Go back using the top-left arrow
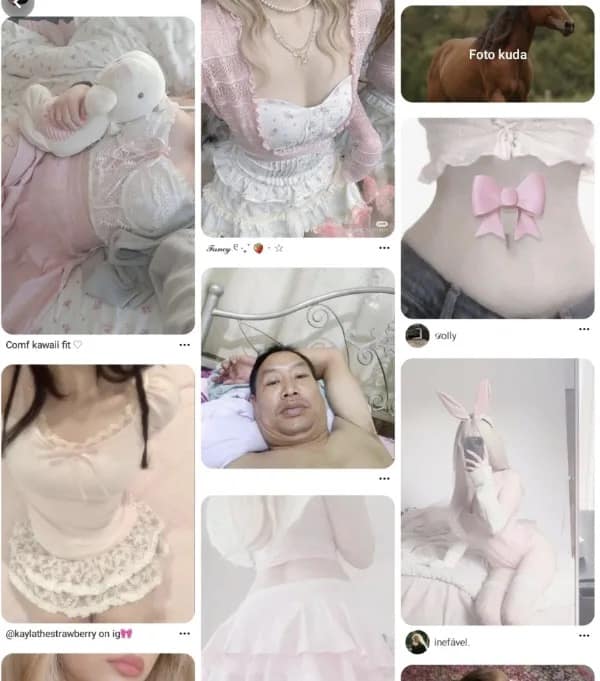The width and height of the screenshot is (600, 681). (16, 4)
